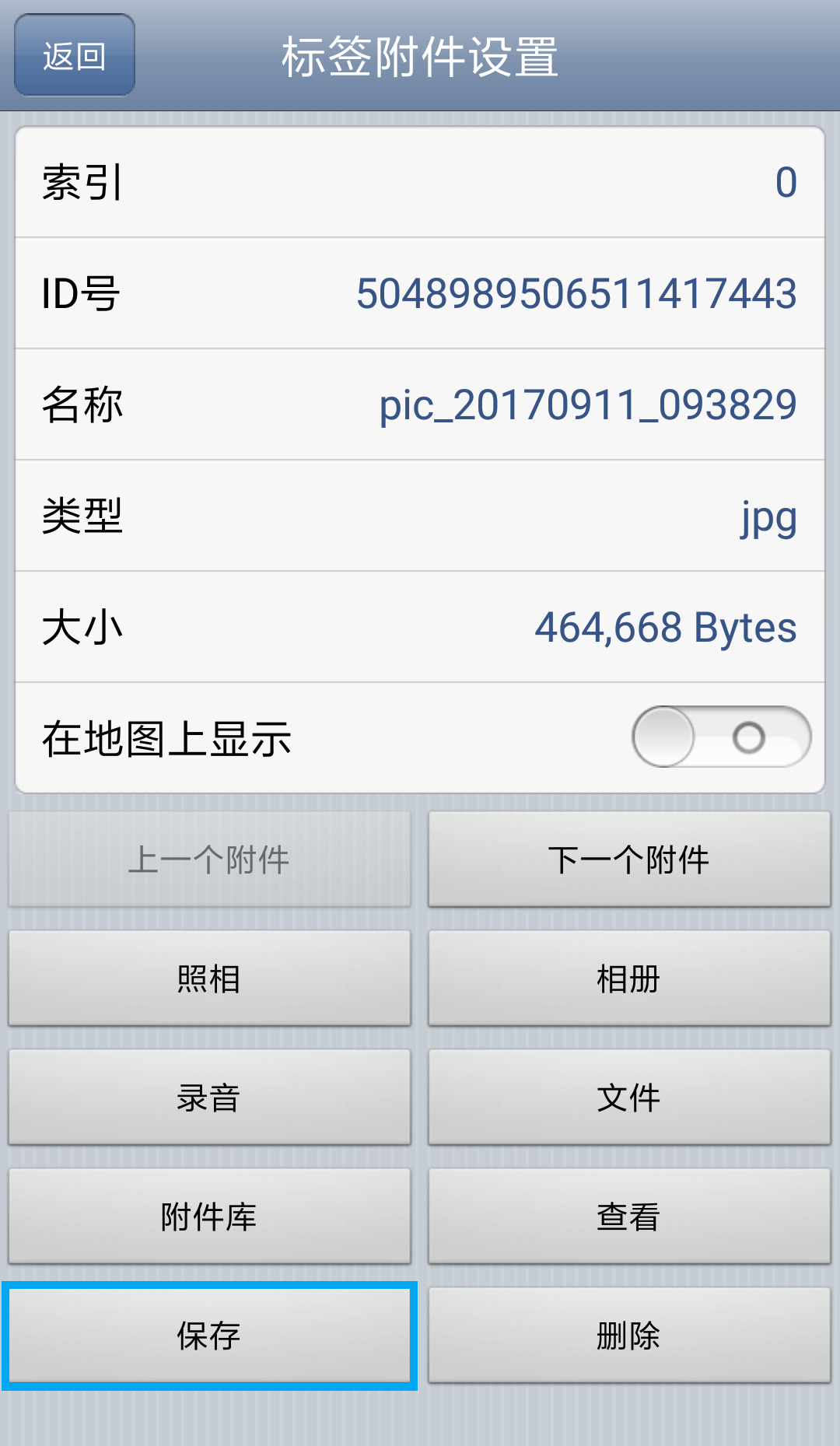Tap 查看 to view the attachment
This screenshot has width=840, height=1446.
[x=628, y=1217]
